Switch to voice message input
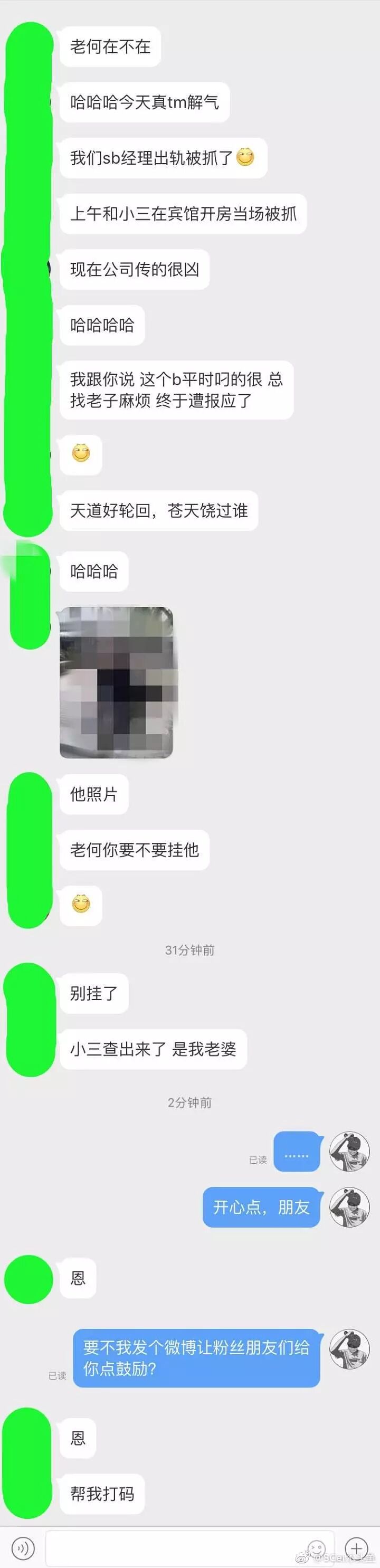Viewport: 380px width, 1568px height. pyautogui.click(x=23, y=1547)
